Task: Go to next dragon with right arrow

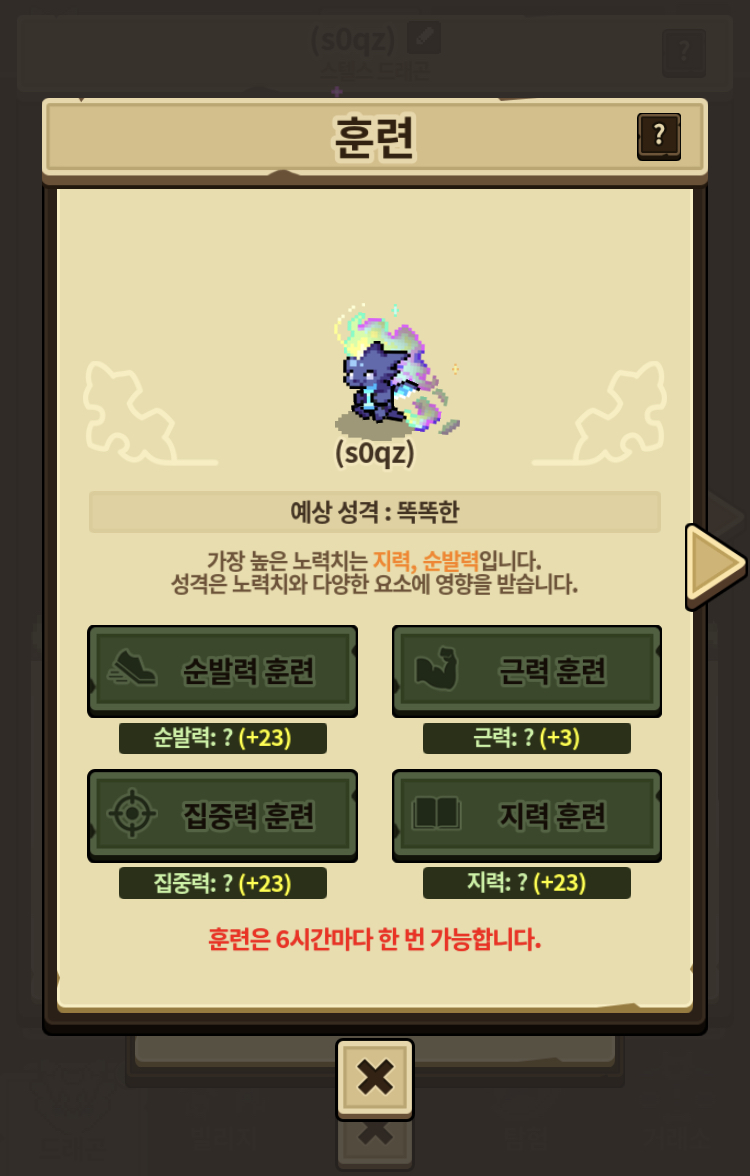Action: coord(714,565)
